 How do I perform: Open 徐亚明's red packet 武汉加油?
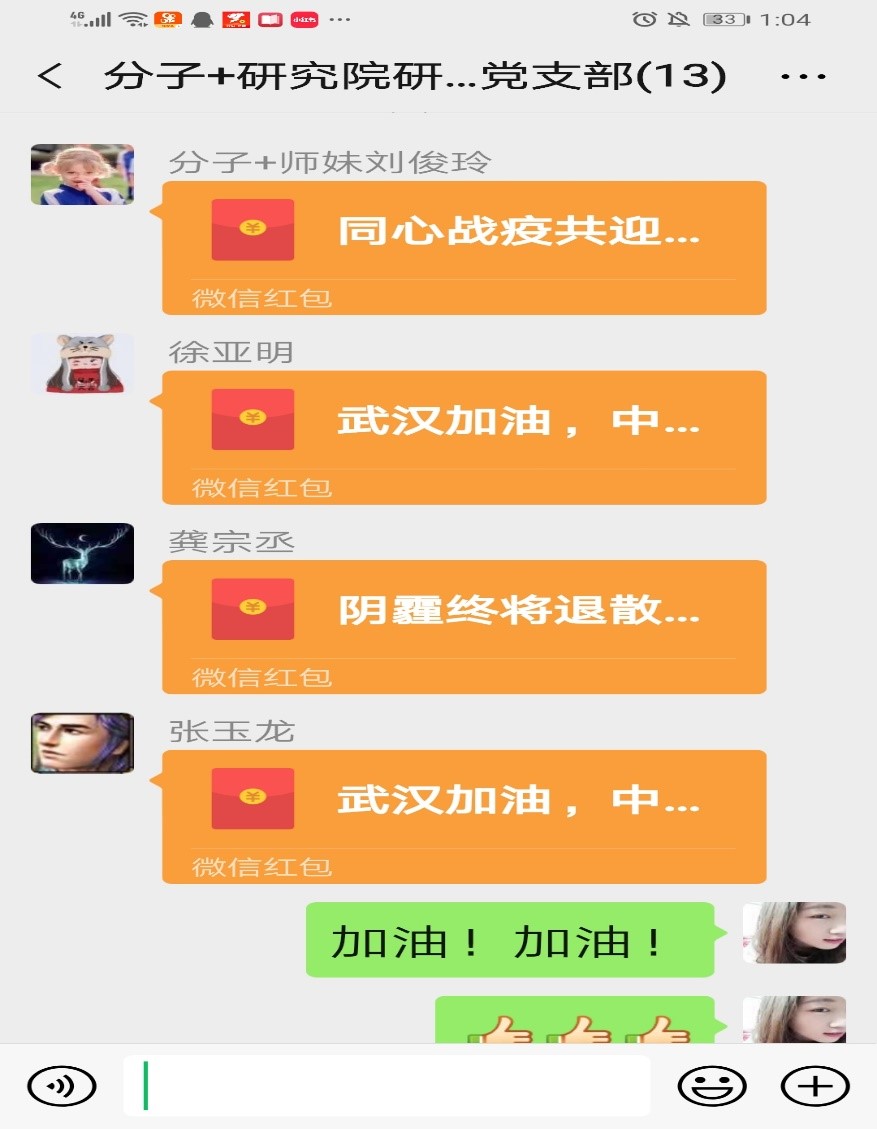click(x=464, y=437)
